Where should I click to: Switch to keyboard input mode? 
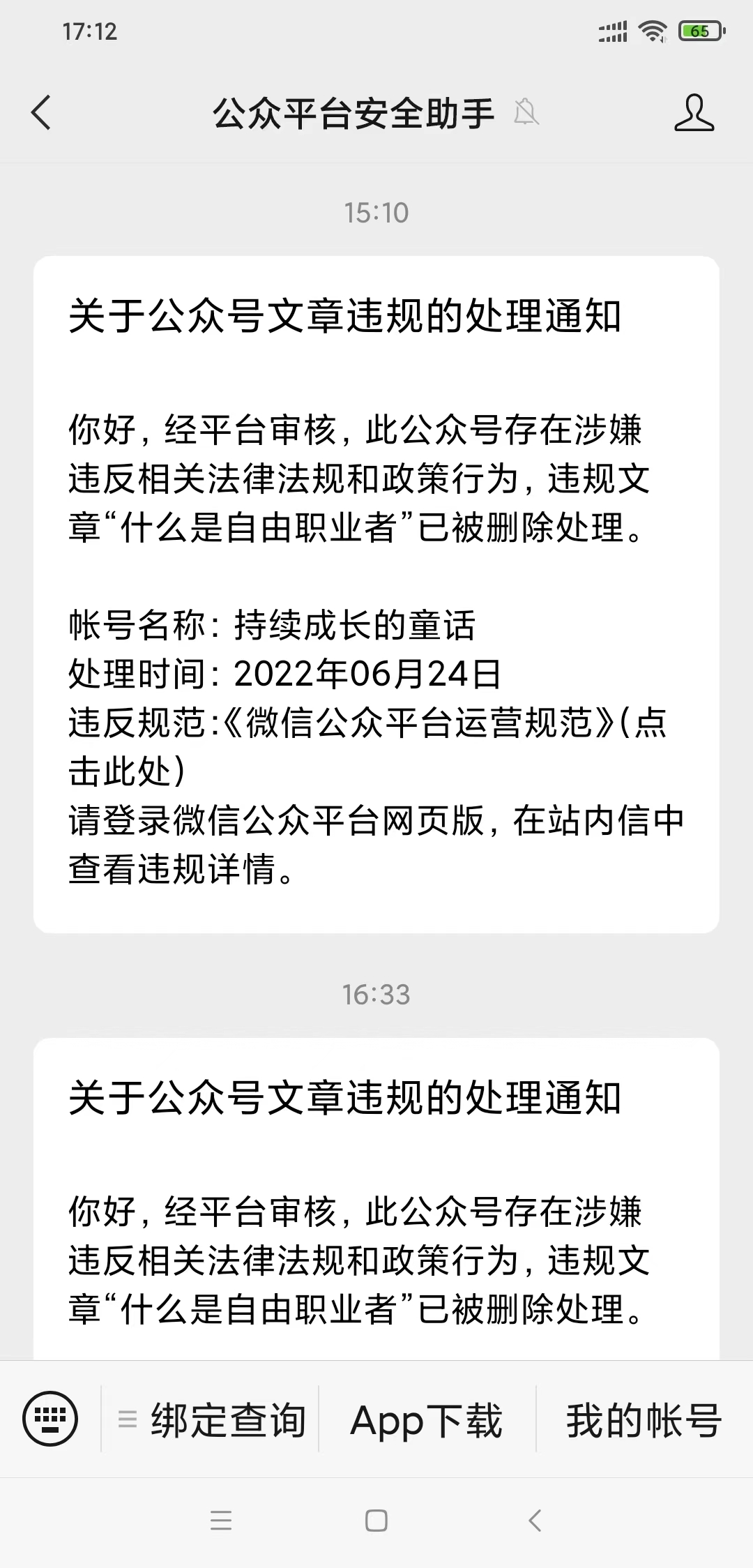pos(50,1418)
